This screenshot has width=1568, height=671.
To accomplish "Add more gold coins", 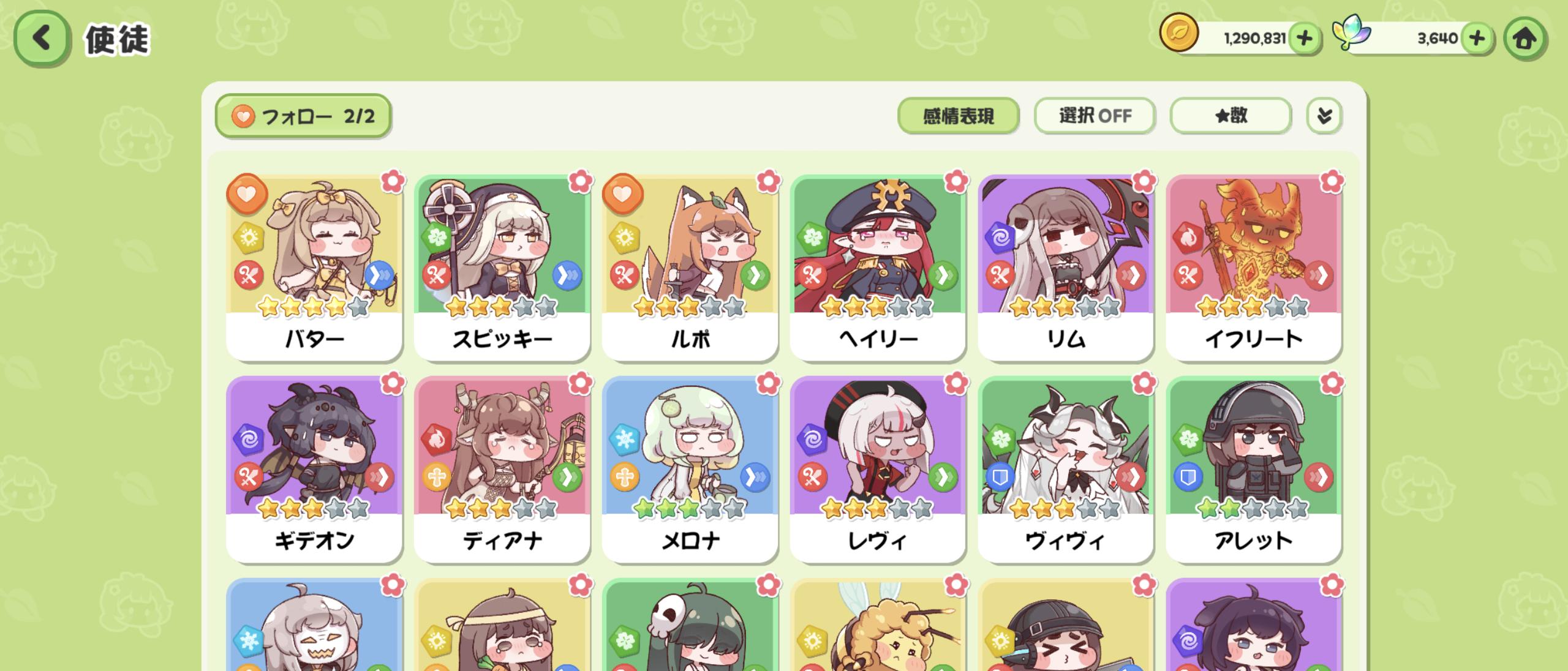I will point(1304,39).
